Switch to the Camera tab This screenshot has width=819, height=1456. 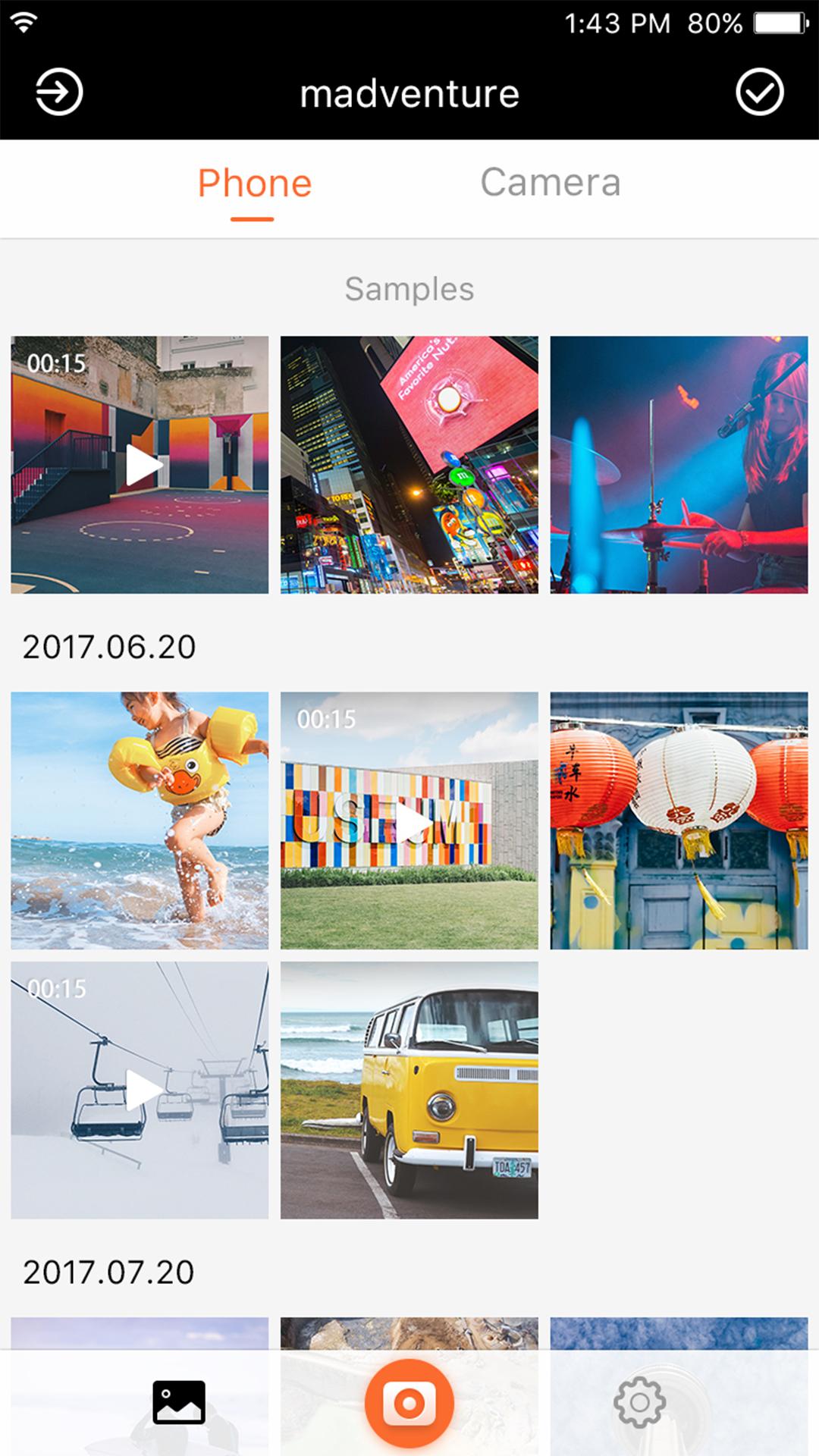(550, 183)
